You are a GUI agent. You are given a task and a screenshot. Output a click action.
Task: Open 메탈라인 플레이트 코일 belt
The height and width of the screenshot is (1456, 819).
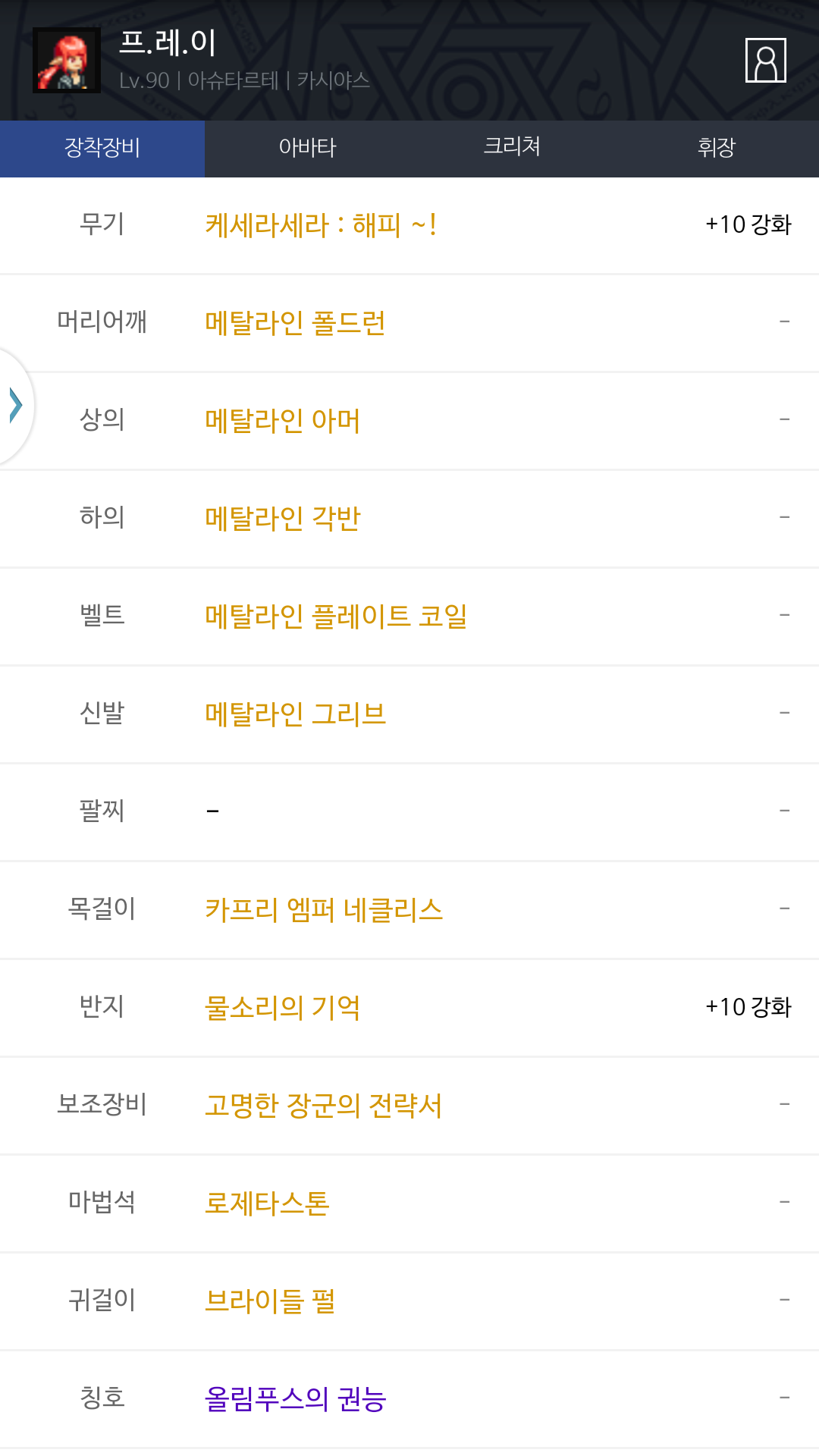pos(335,617)
